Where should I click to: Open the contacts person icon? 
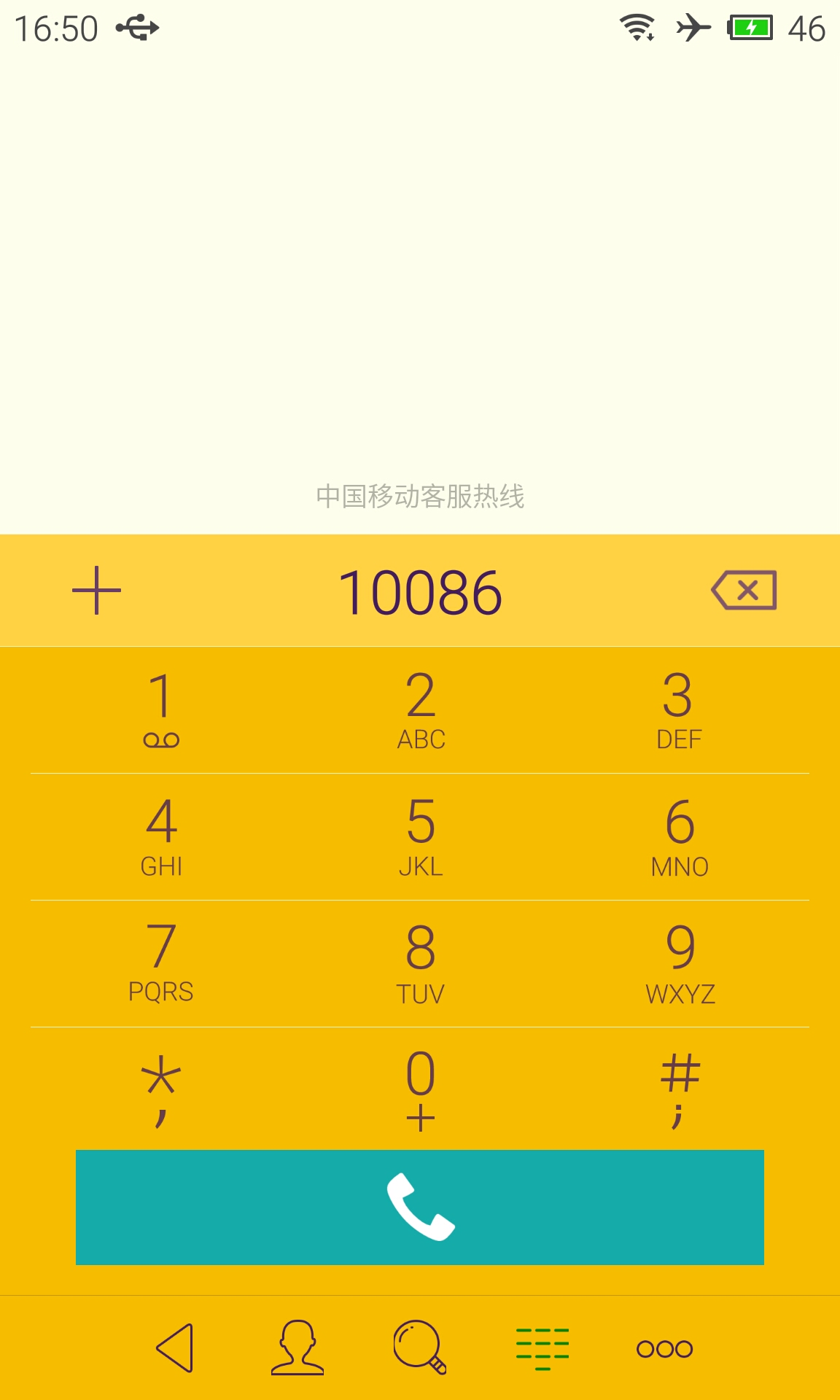click(x=297, y=1347)
